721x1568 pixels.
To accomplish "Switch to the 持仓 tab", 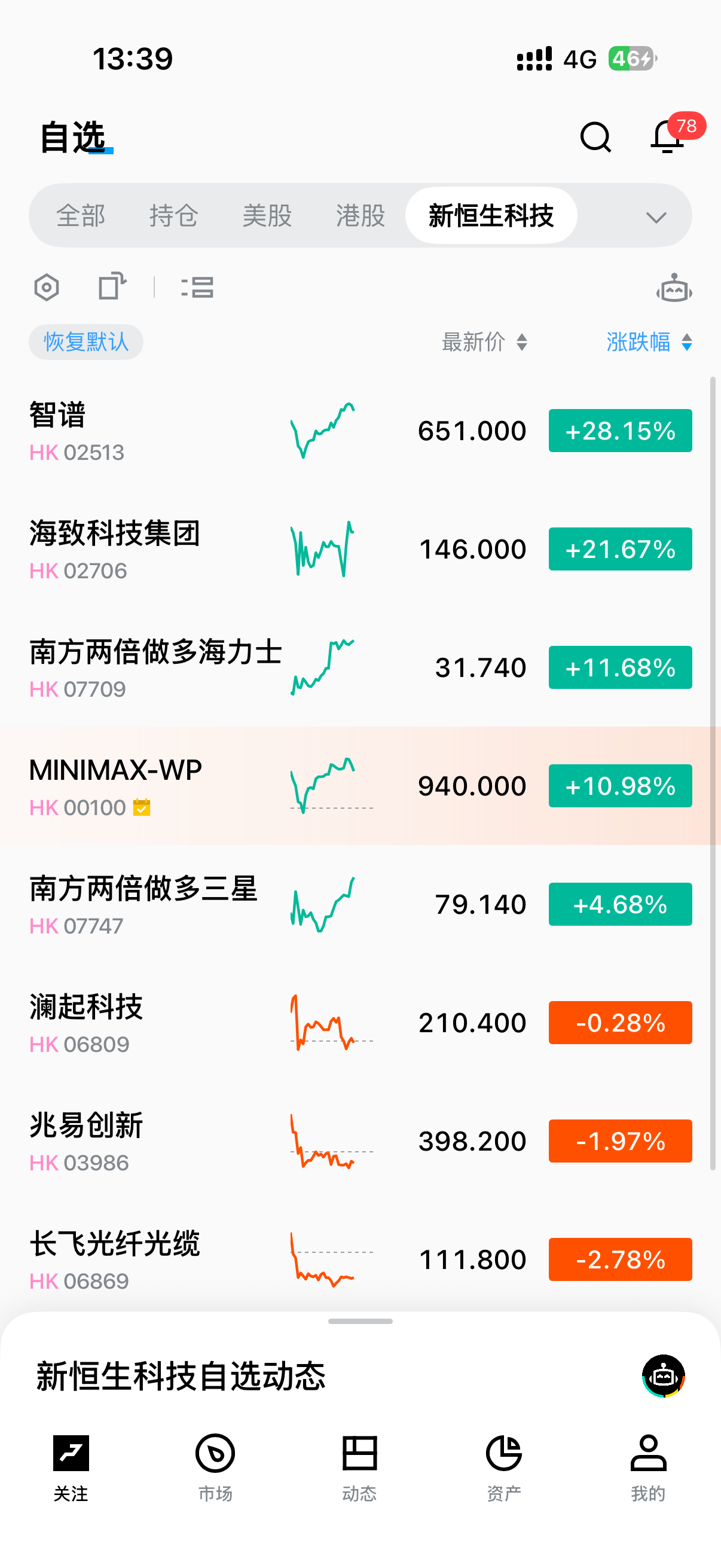I will click(x=174, y=215).
